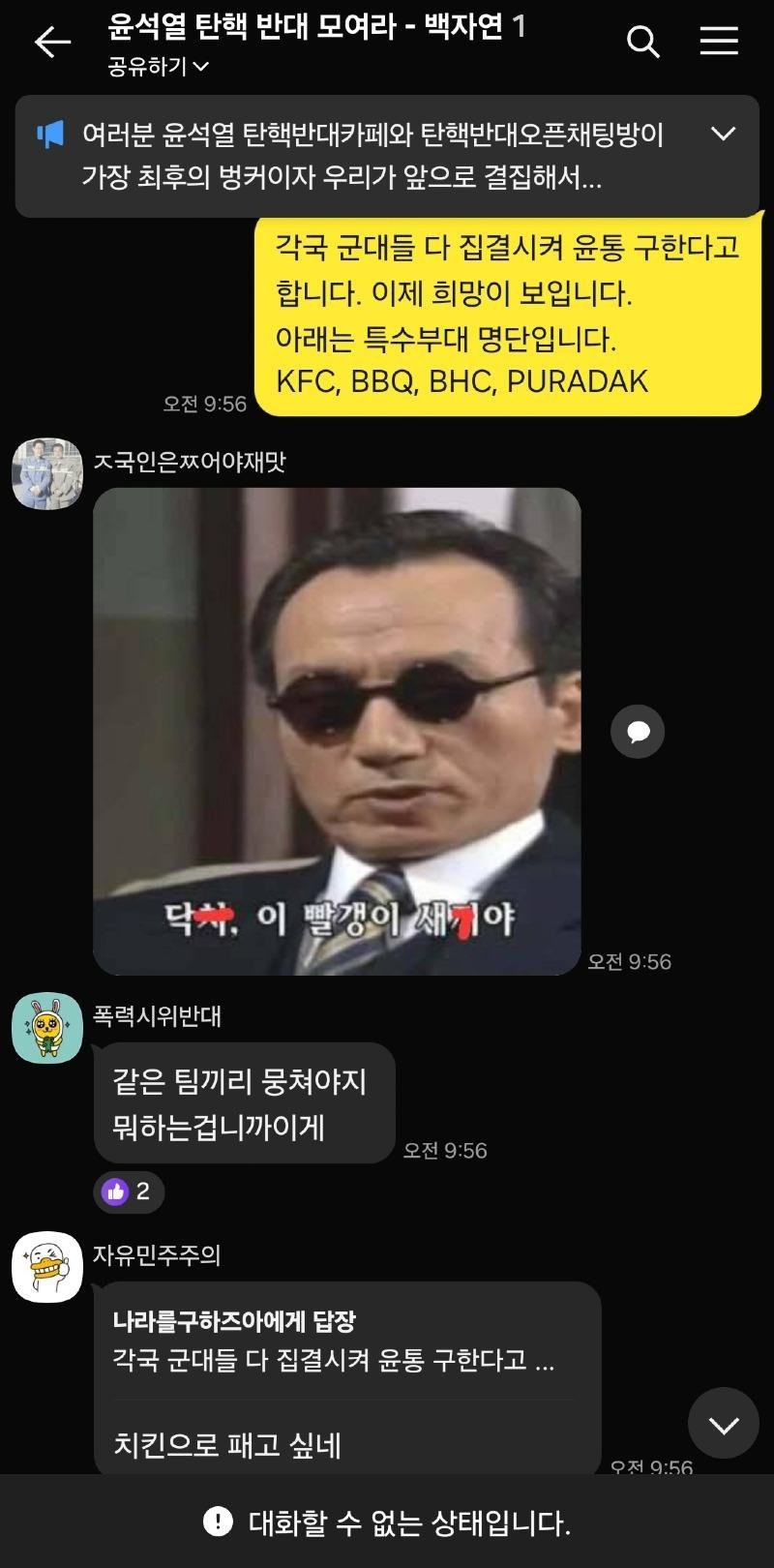Screen dimensions: 774x1568
Task: Jump to the latest messages
Action: pyautogui.click(x=723, y=1423)
